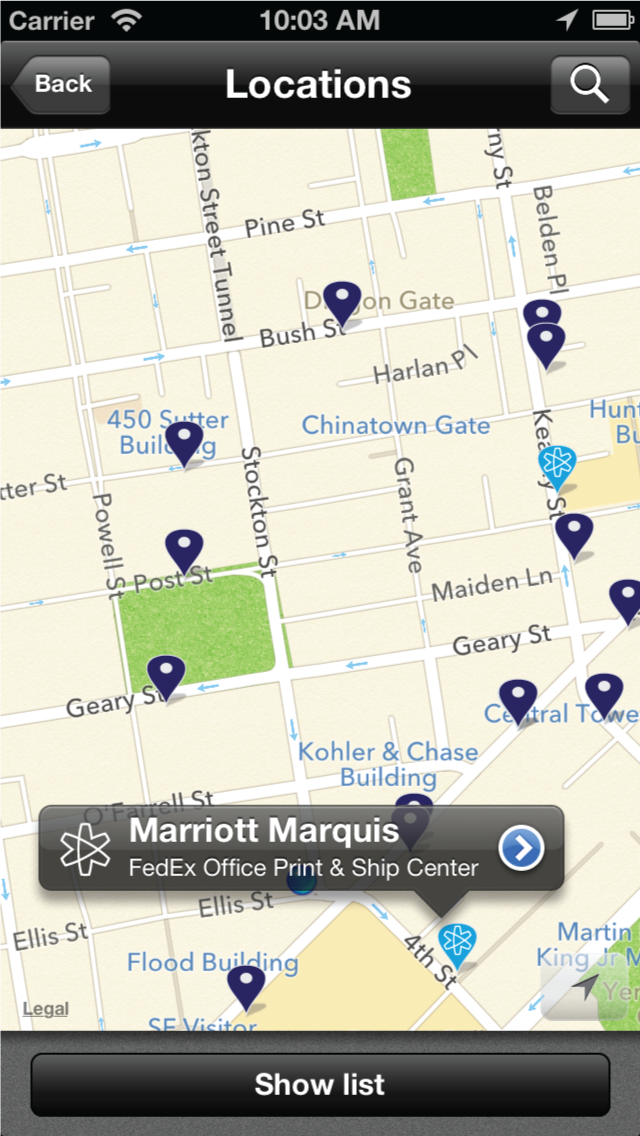The image size is (640, 1136).
Task: Go back using the Back button
Action: (61, 85)
